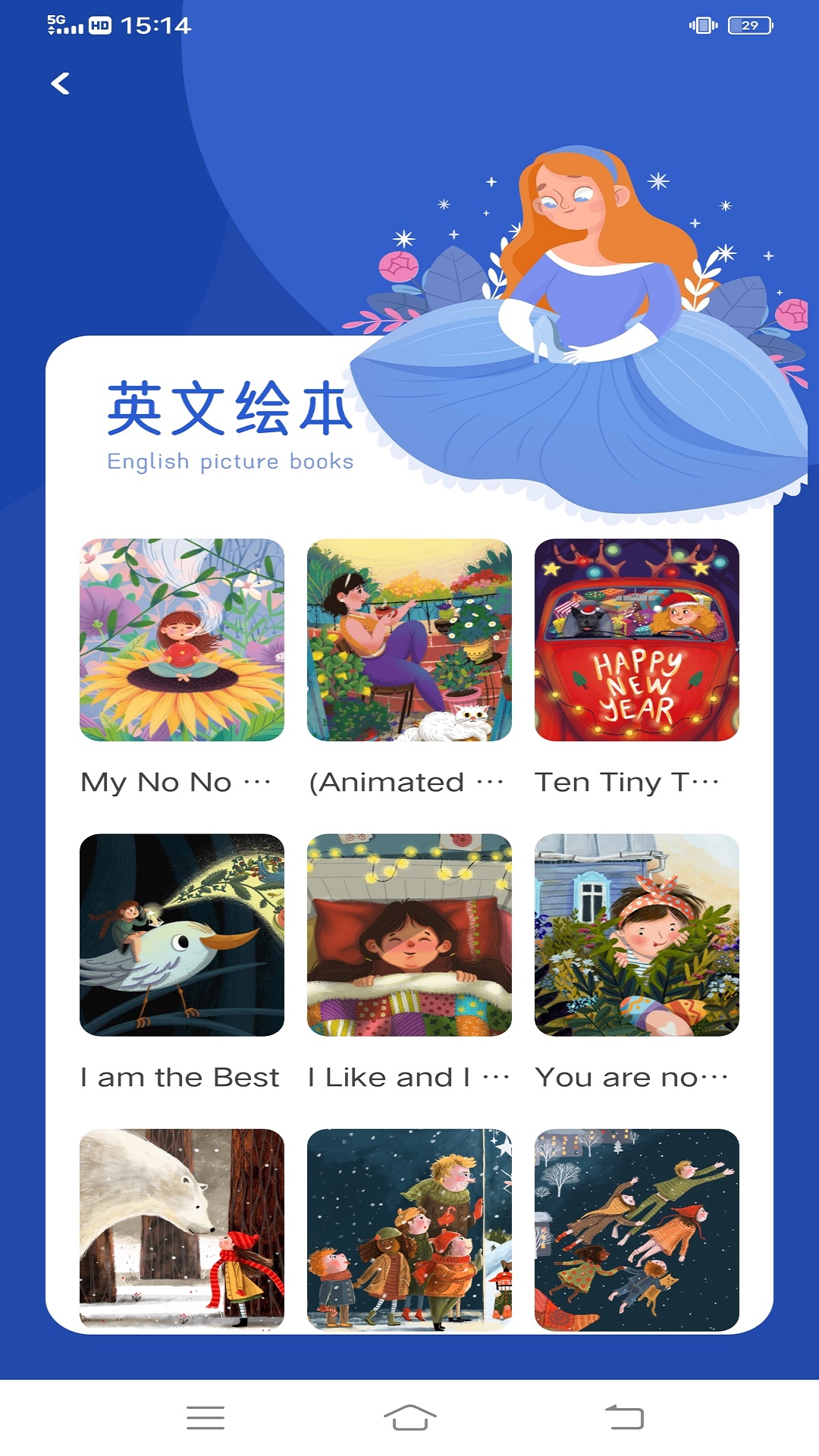
Task: Open the I Like and I book
Action: click(x=409, y=935)
